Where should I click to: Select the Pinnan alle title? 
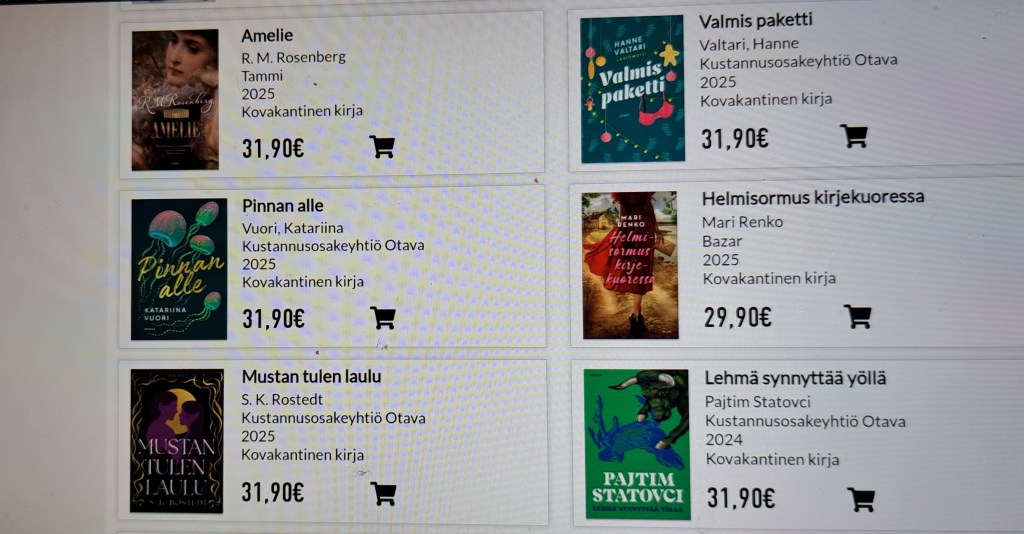(282, 205)
